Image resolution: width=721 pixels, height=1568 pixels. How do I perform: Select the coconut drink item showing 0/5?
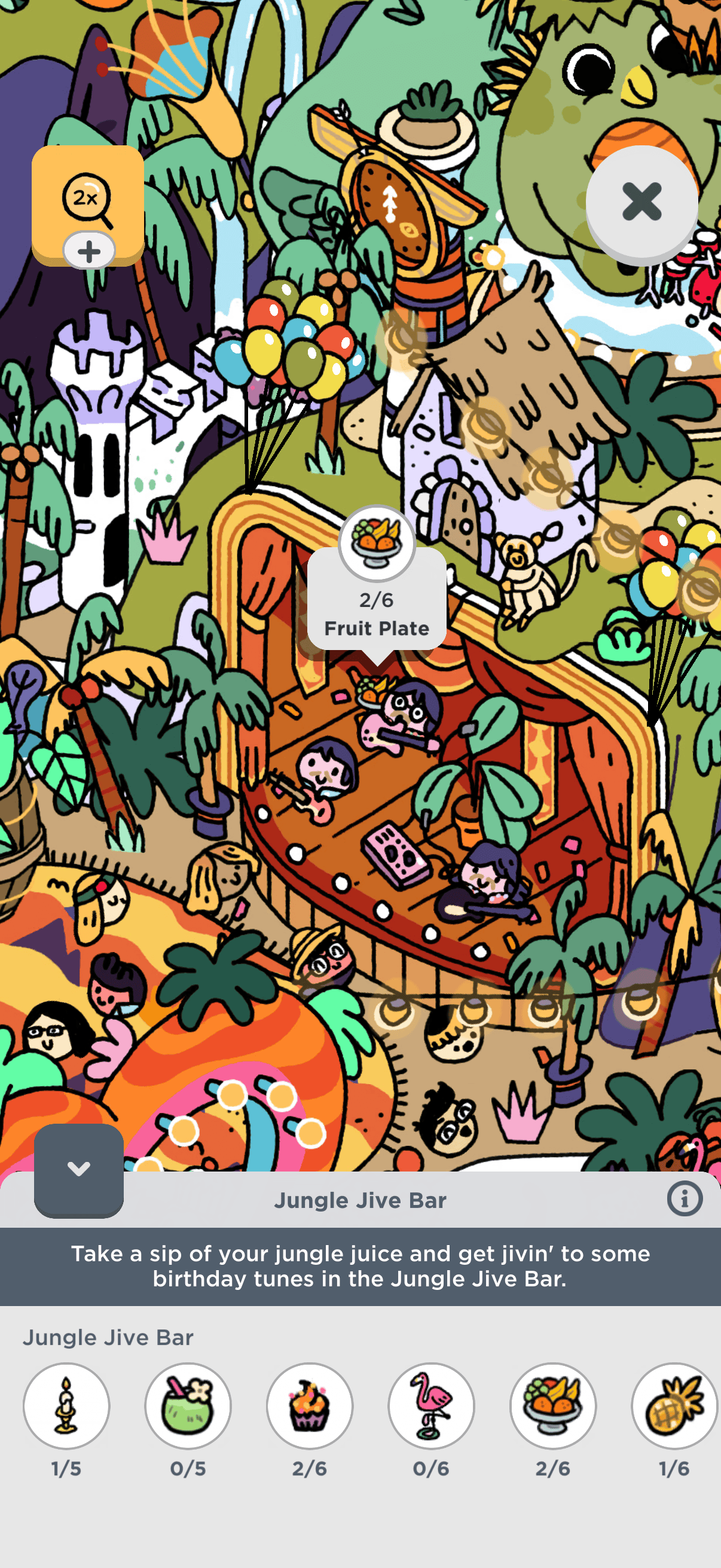click(188, 1405)
